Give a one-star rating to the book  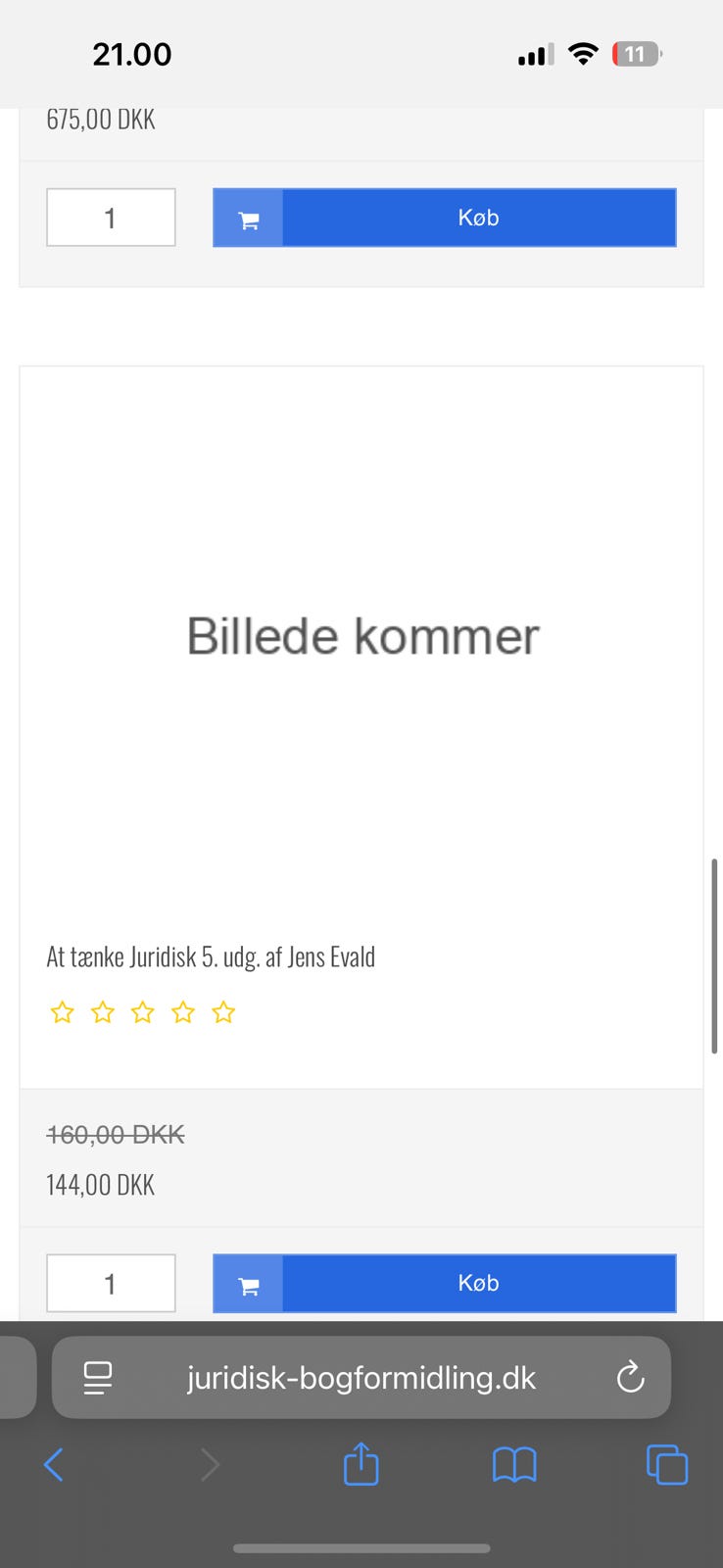pyautogui.click(x=62, y=1011)
